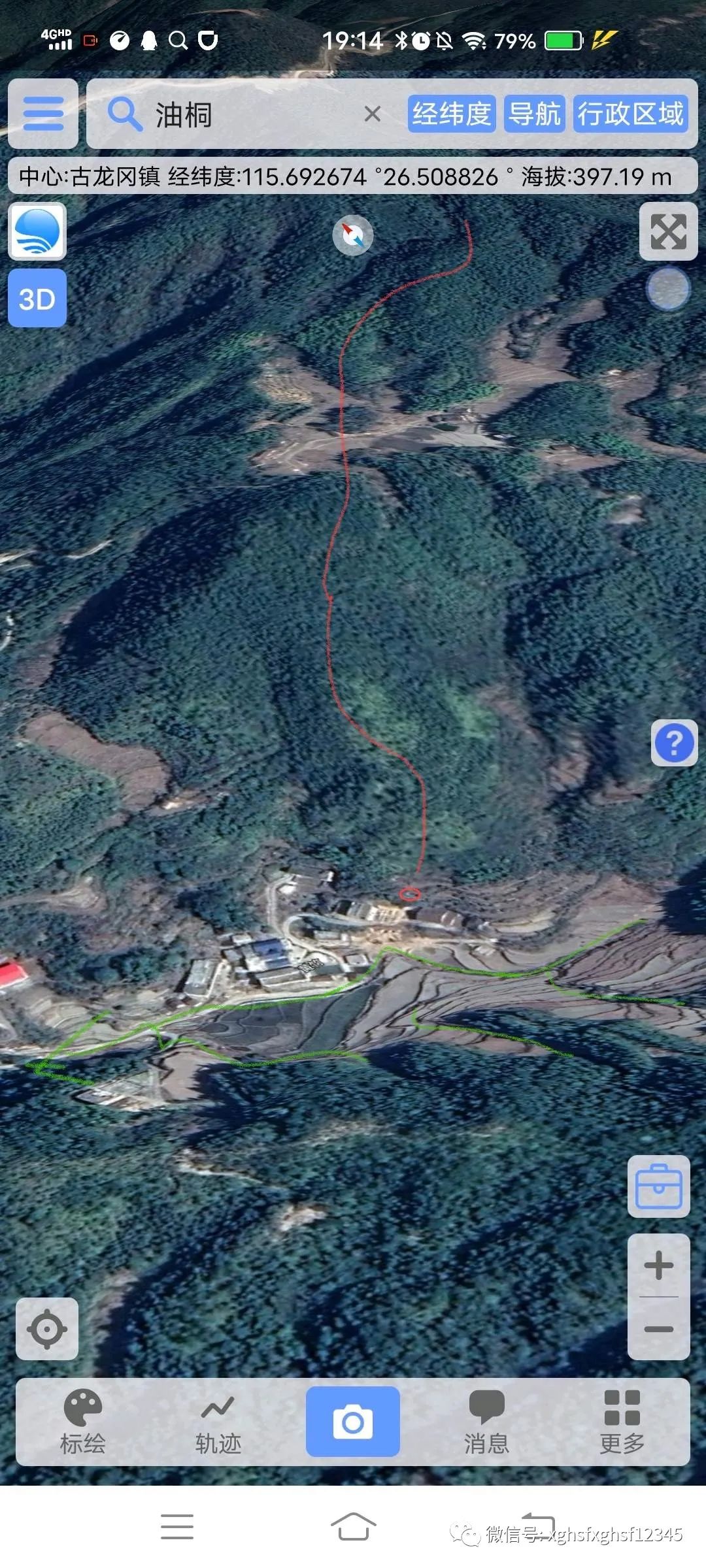This screenshot has width=706, height=1568.
Task: Toggle the 3D view mode
Action: tap(37, 299)
